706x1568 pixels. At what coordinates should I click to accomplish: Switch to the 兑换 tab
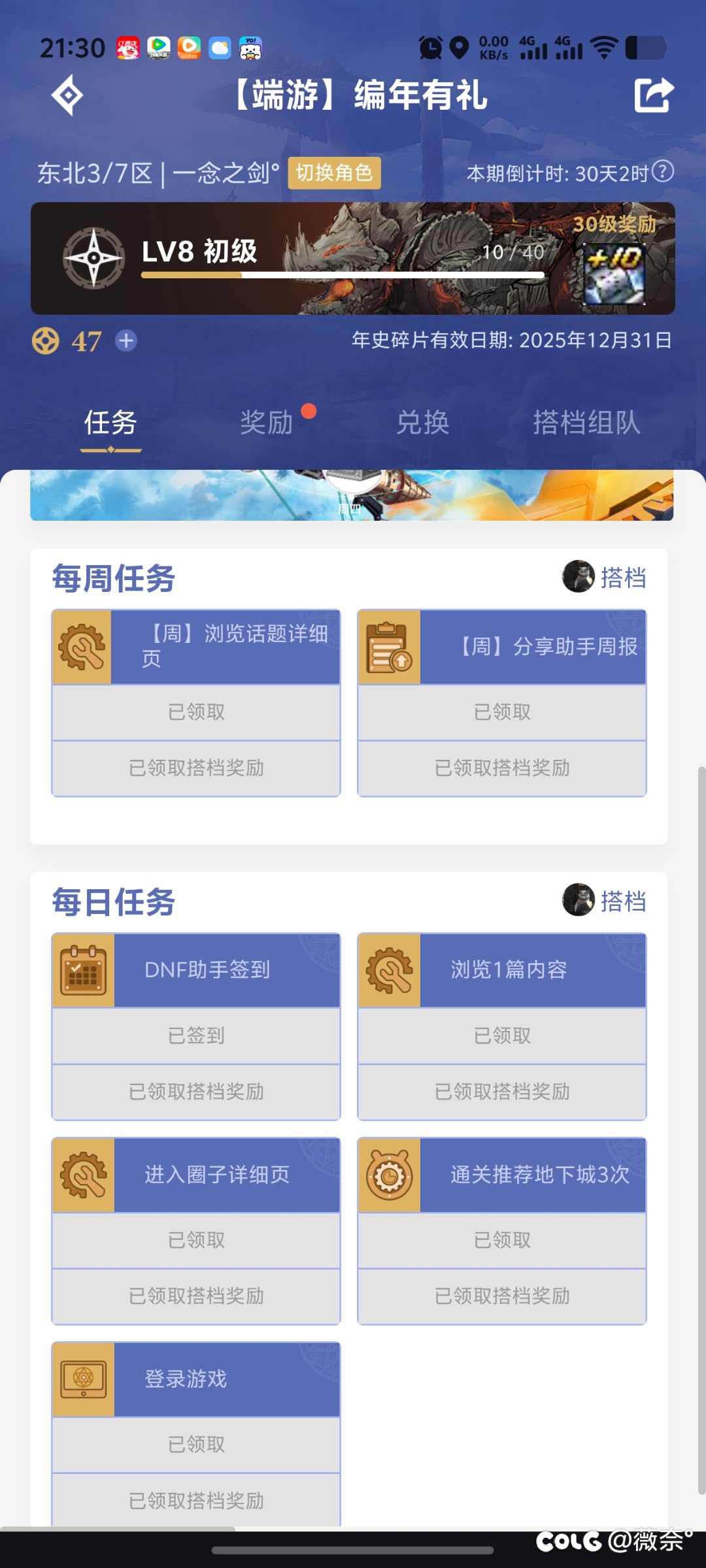coord(423,423)
